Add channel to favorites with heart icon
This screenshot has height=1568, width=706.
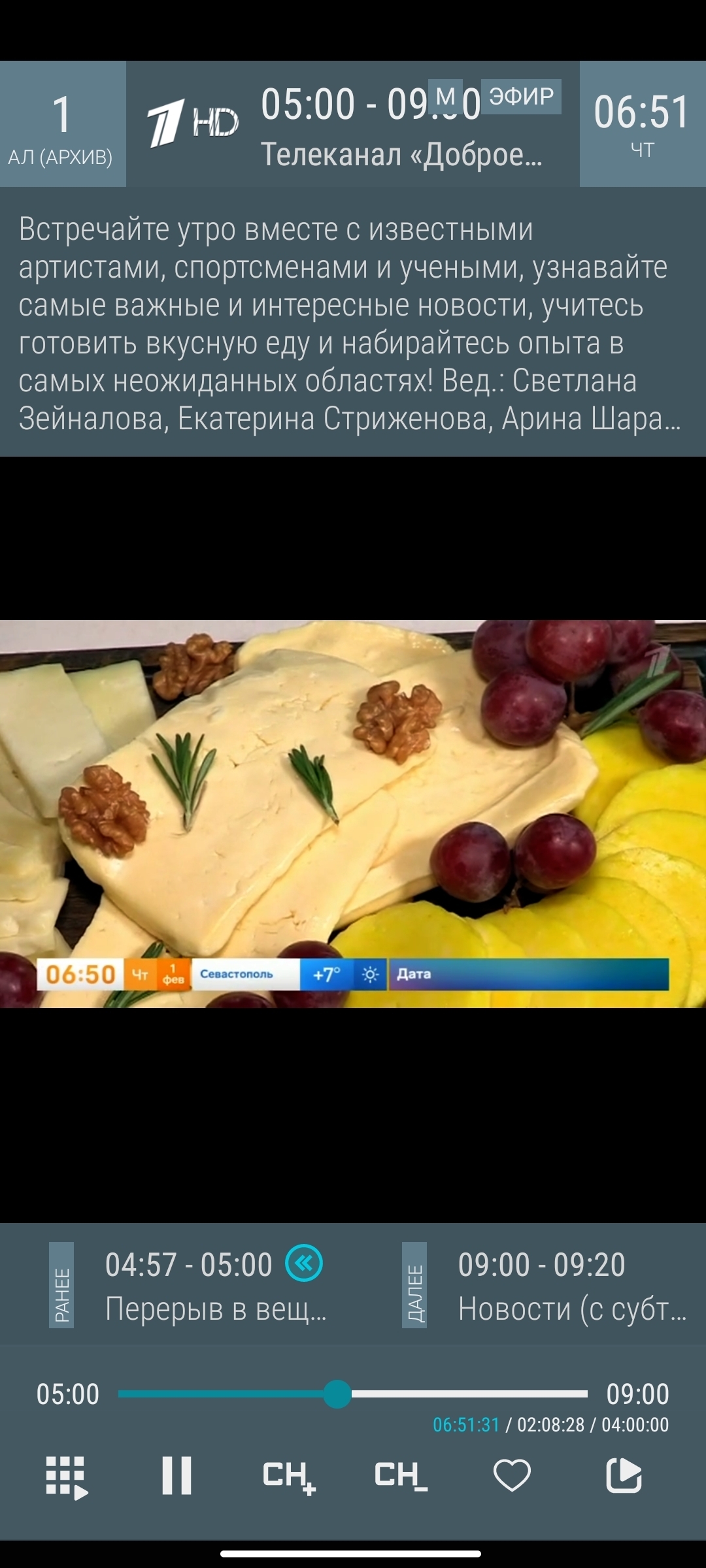click(512, 1476)
